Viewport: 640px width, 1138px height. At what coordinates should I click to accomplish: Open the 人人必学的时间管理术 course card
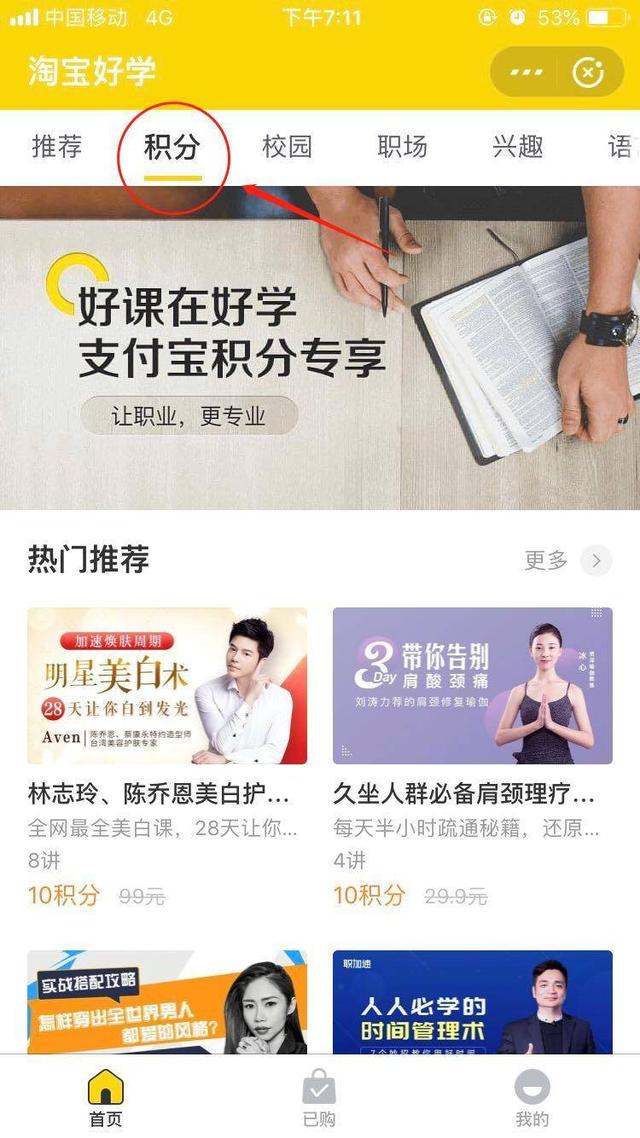(472, 1002)
